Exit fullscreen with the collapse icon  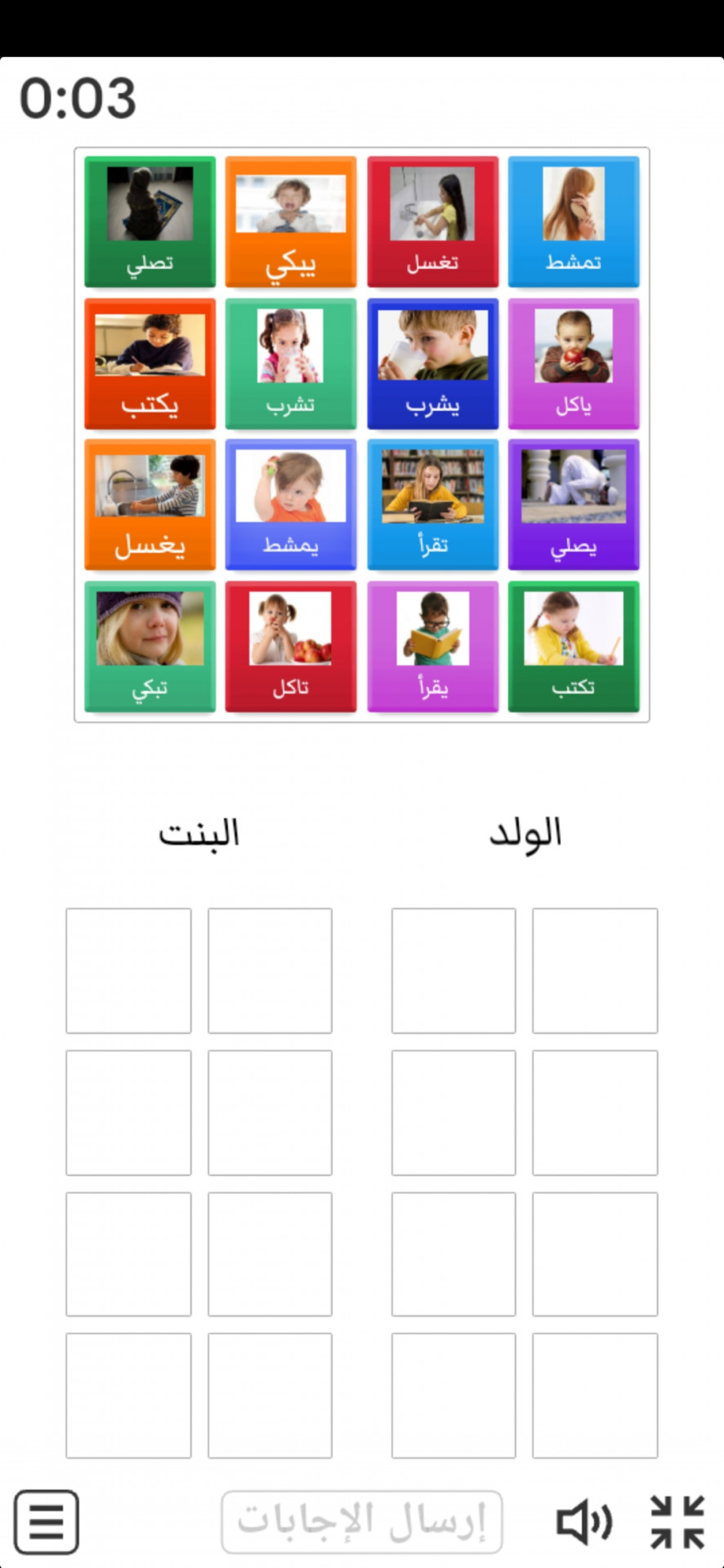click(x=677, y=1522)
